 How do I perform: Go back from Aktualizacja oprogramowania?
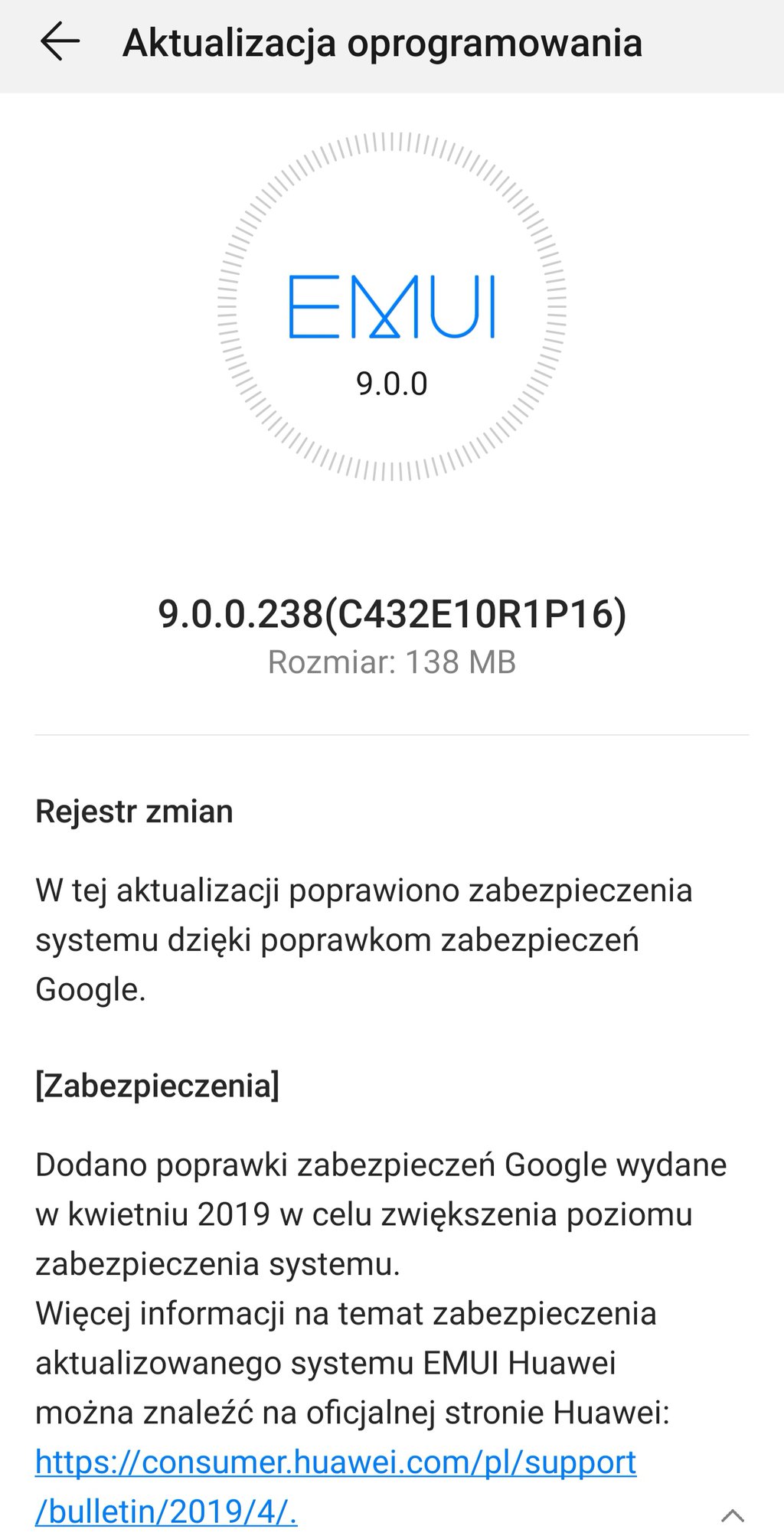coord(60,42)
